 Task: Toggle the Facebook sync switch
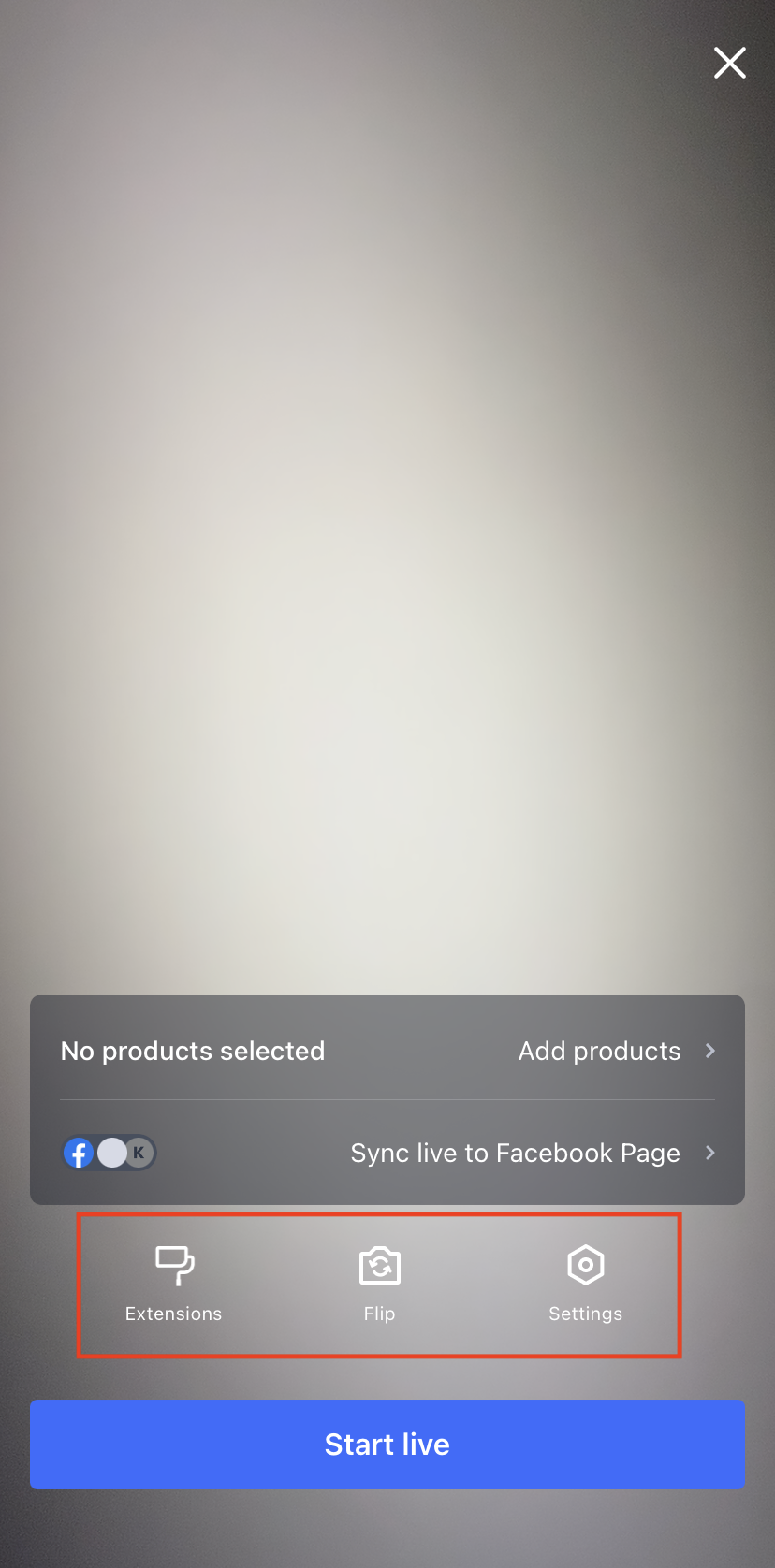click(x=110, y=1153)
